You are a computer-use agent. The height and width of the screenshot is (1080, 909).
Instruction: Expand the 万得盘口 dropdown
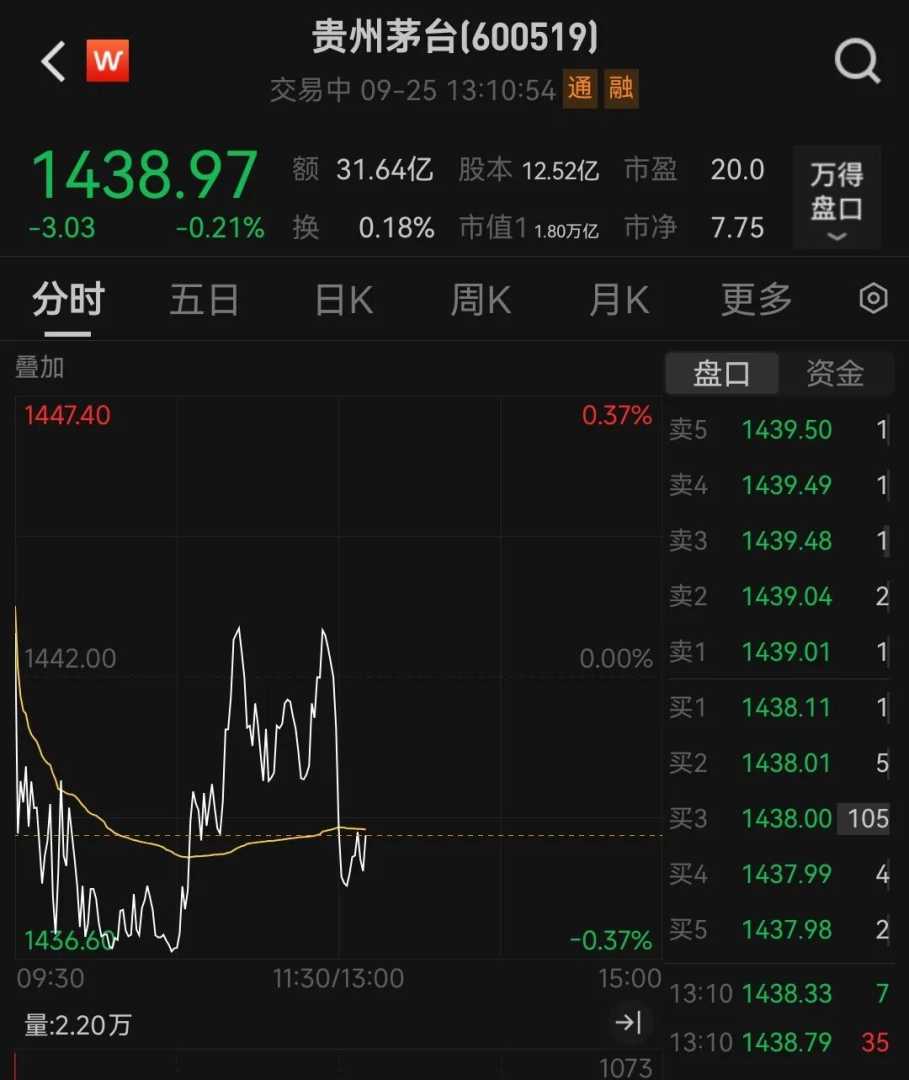tap(837, 198)
